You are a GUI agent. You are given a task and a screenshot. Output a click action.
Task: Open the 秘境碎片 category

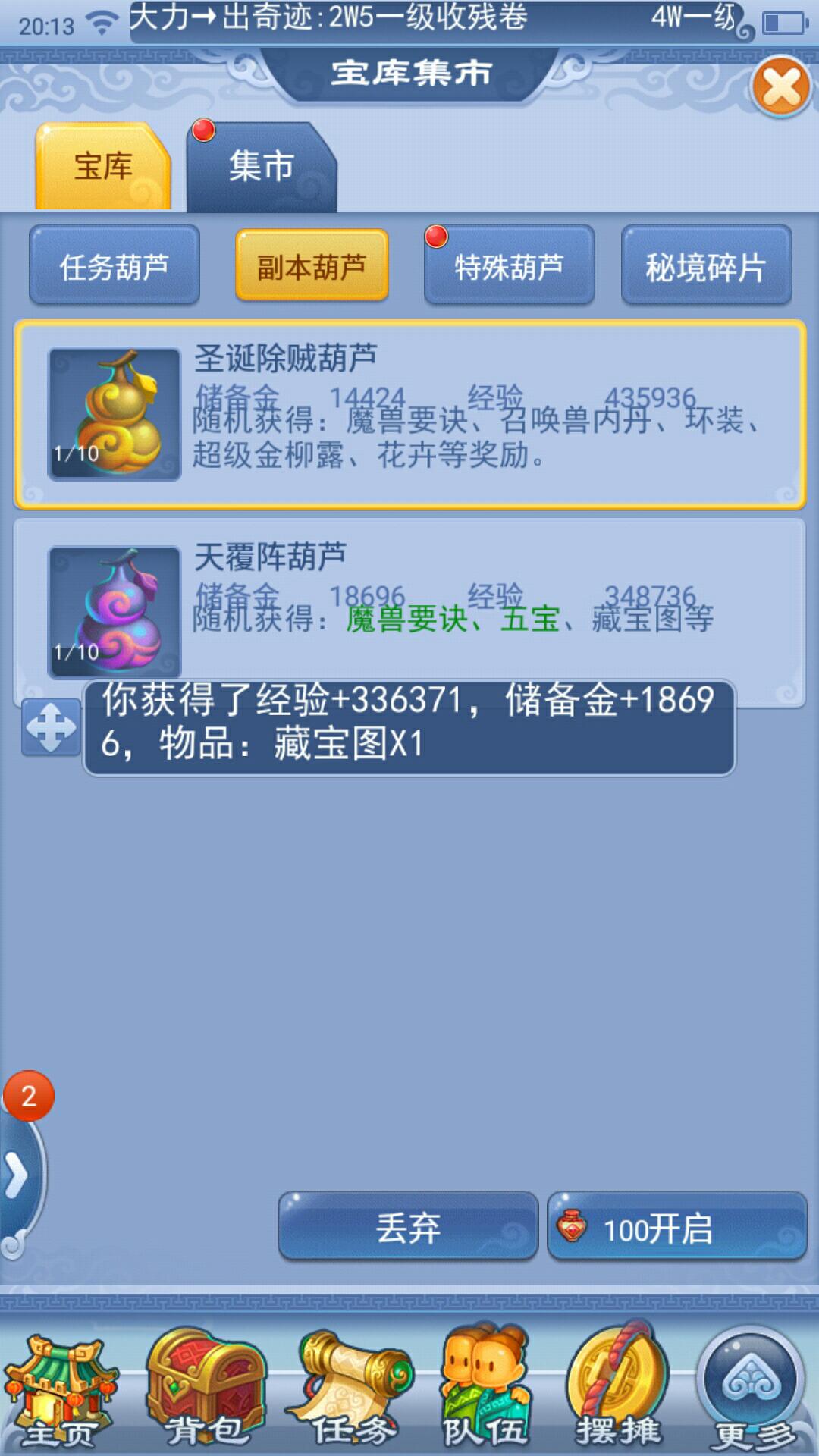tap(706, 266)
